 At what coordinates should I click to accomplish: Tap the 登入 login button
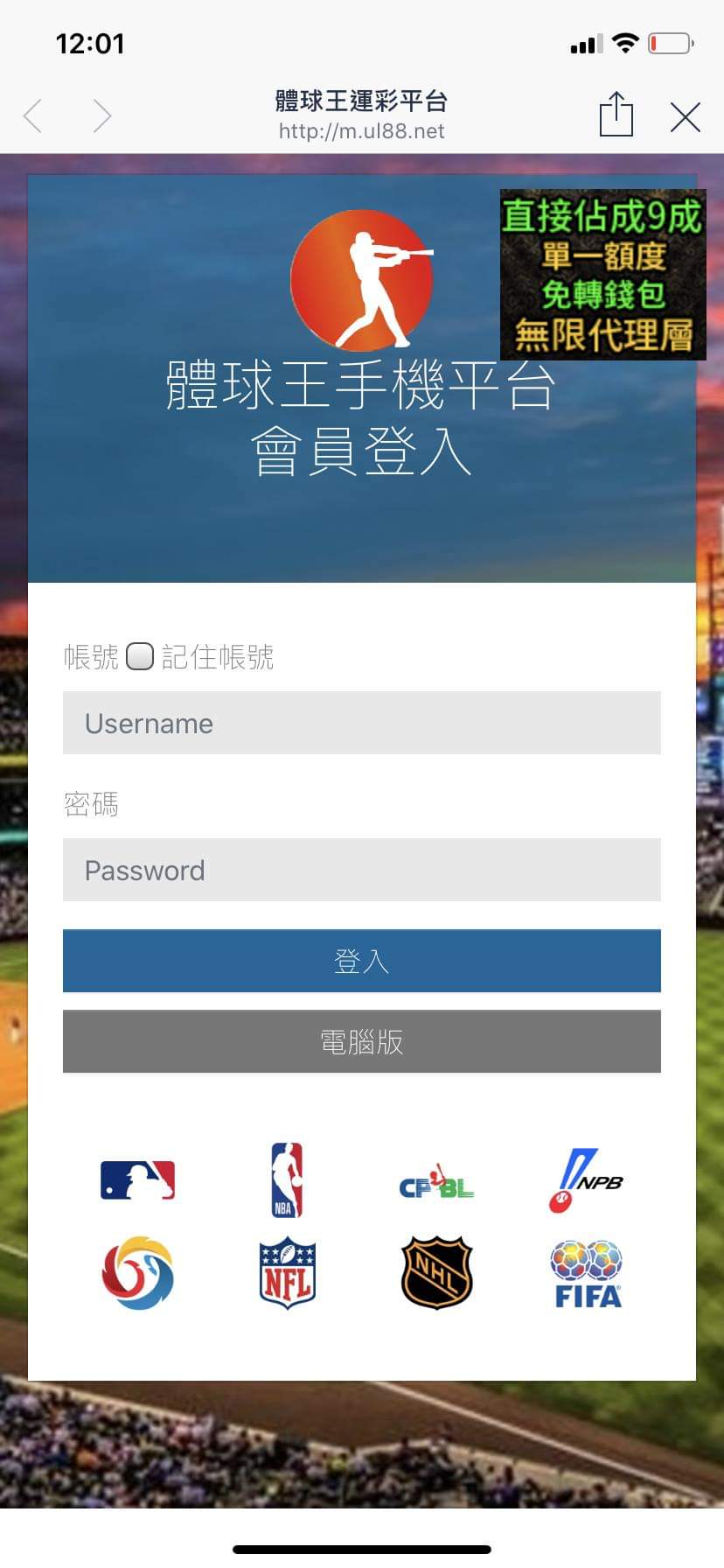pos(361,961)
